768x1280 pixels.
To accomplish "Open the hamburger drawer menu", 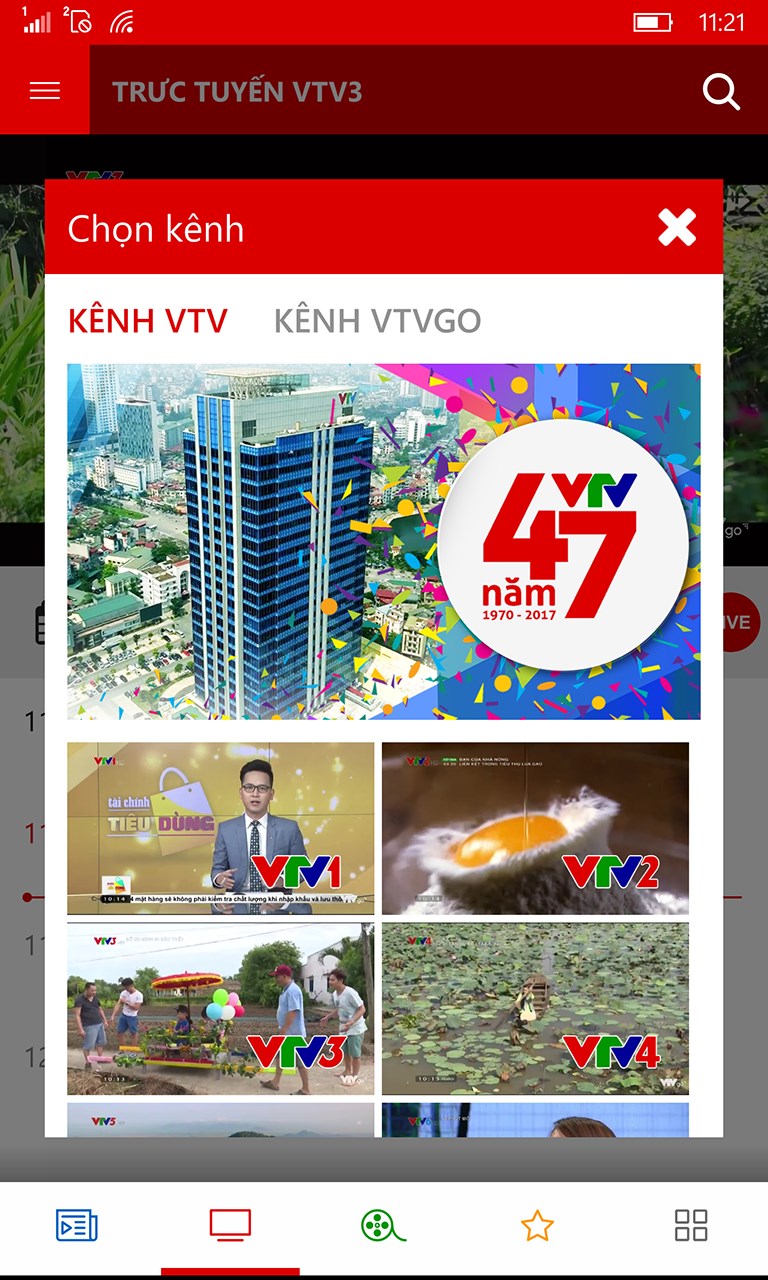I will pos(45,91).
